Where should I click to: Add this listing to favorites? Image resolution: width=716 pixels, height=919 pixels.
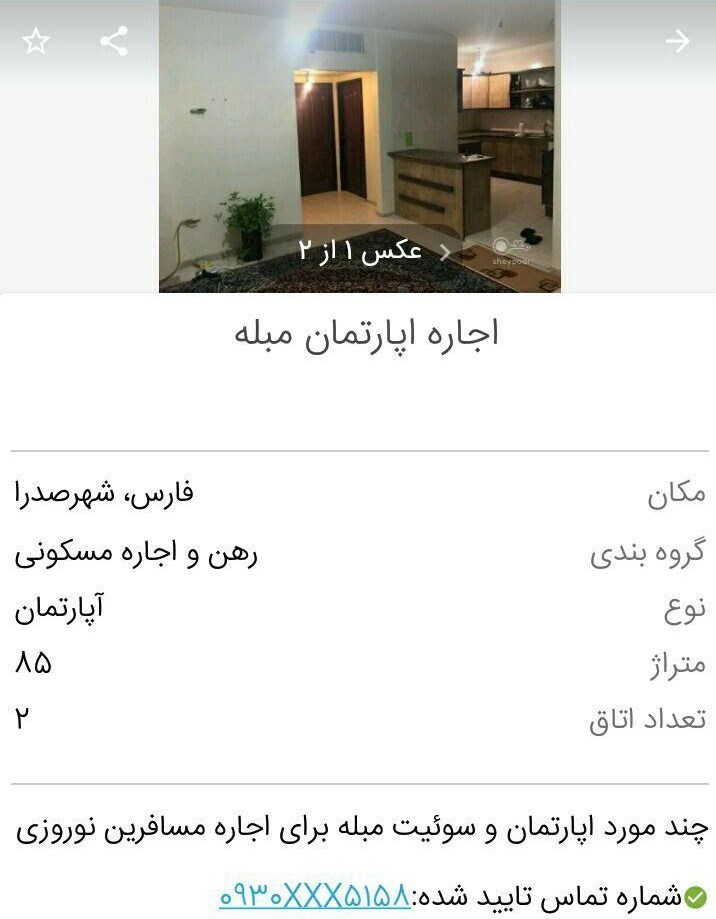pyautogui.click(x=36, y=41)
